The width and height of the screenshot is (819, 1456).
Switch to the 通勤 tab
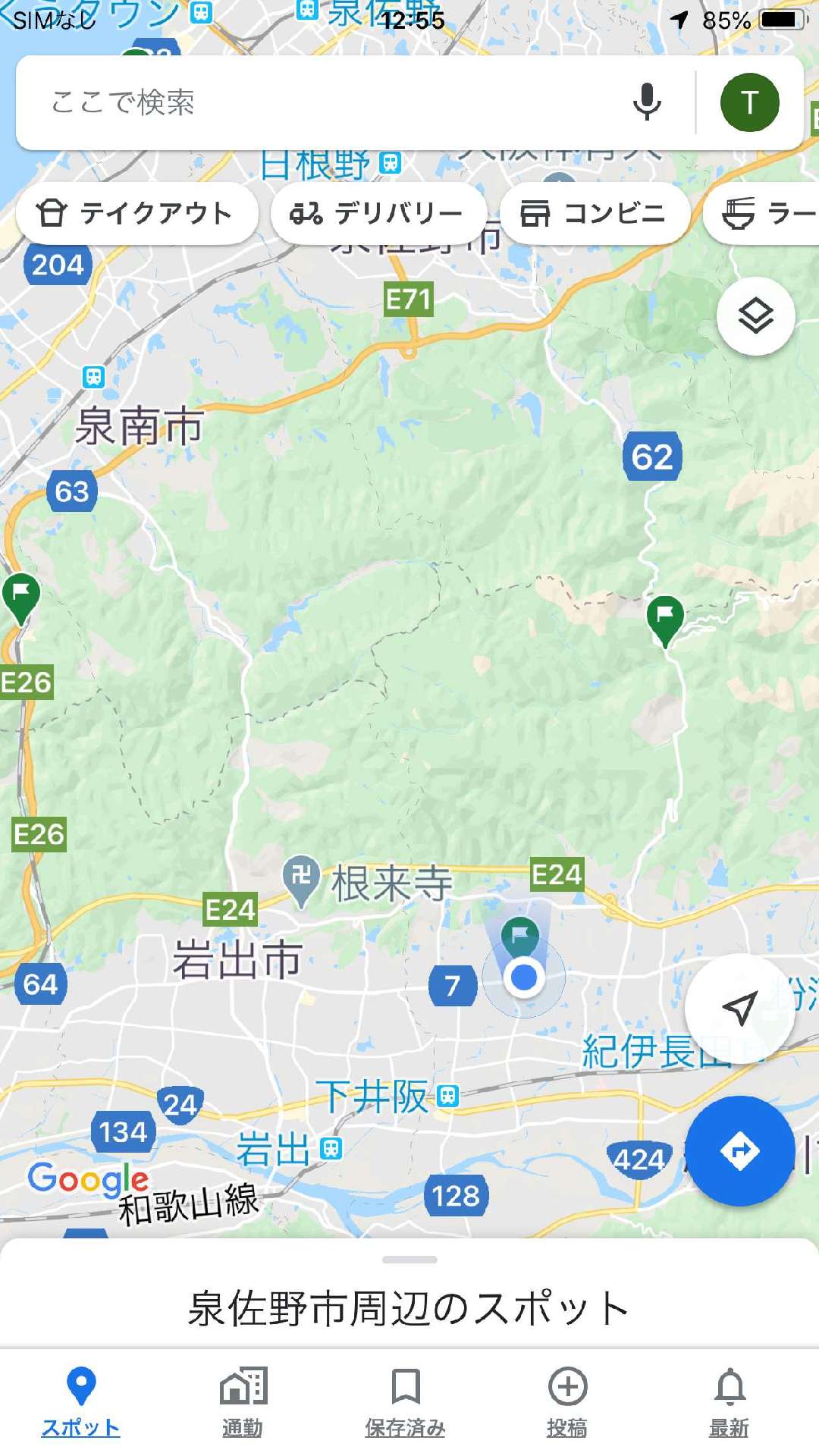click(243, 1401)
